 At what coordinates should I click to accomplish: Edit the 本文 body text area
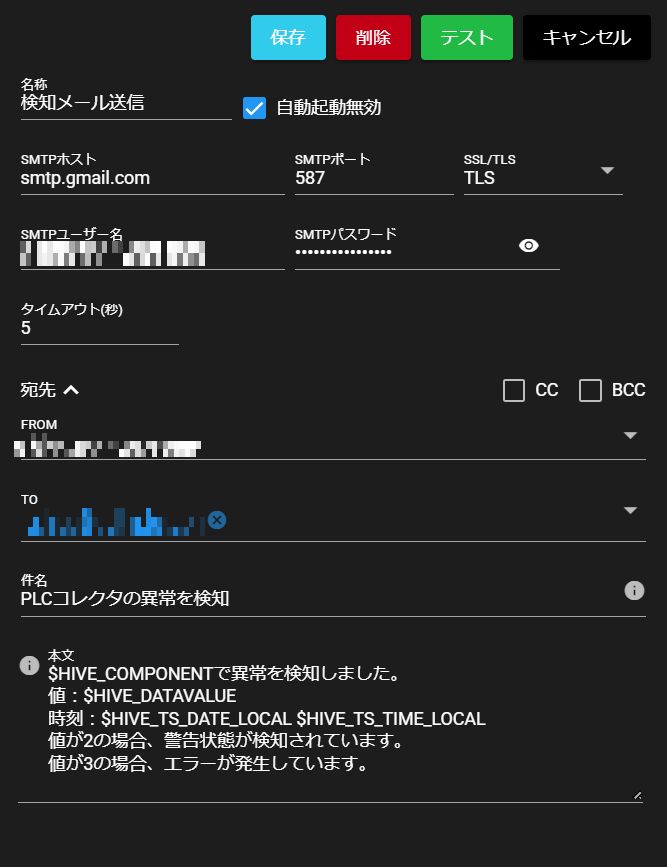(330, 720)
